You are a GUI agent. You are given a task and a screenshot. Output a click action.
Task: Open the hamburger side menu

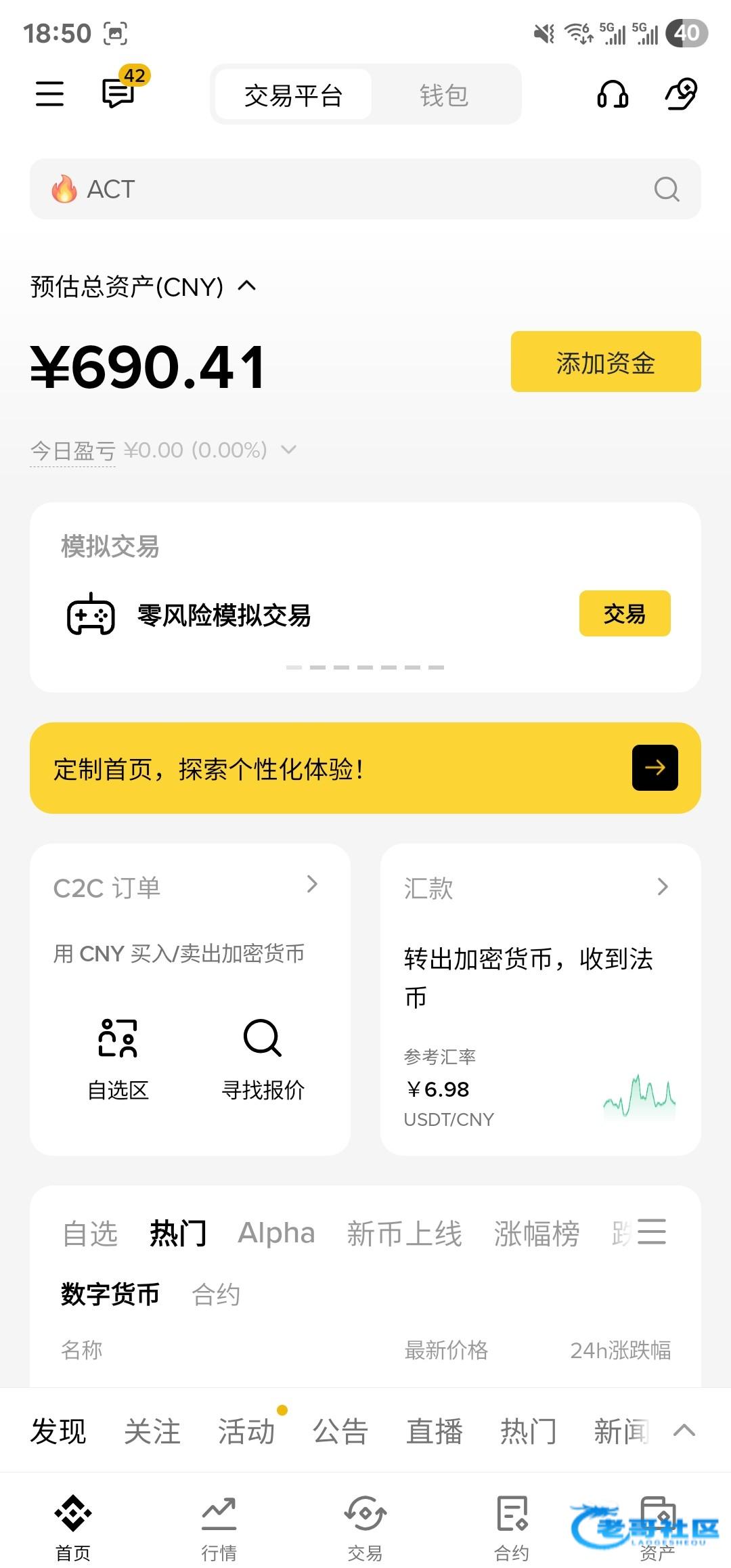point(49,93)
